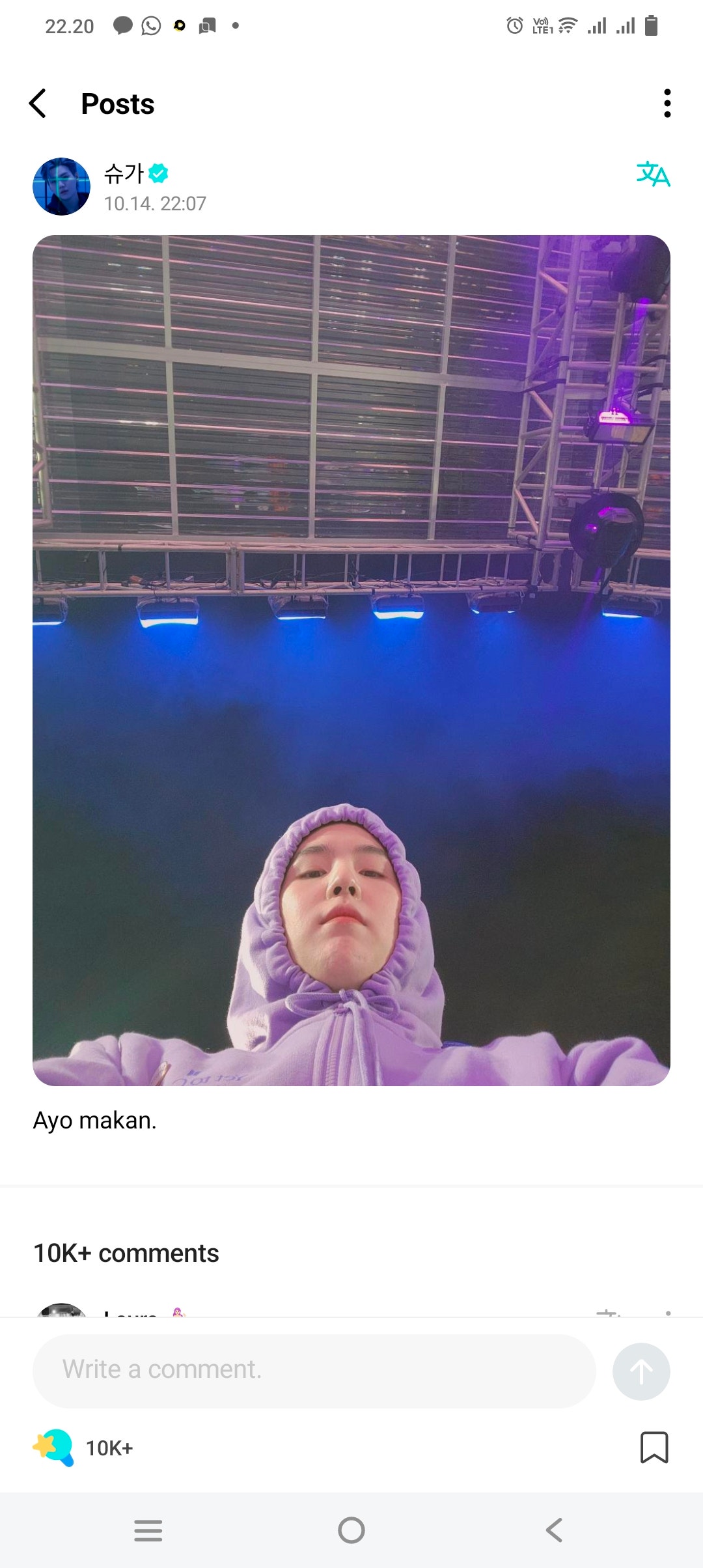Expand the 10K+ comments section
This screenshot has width=703, height=1568.
126,1252
